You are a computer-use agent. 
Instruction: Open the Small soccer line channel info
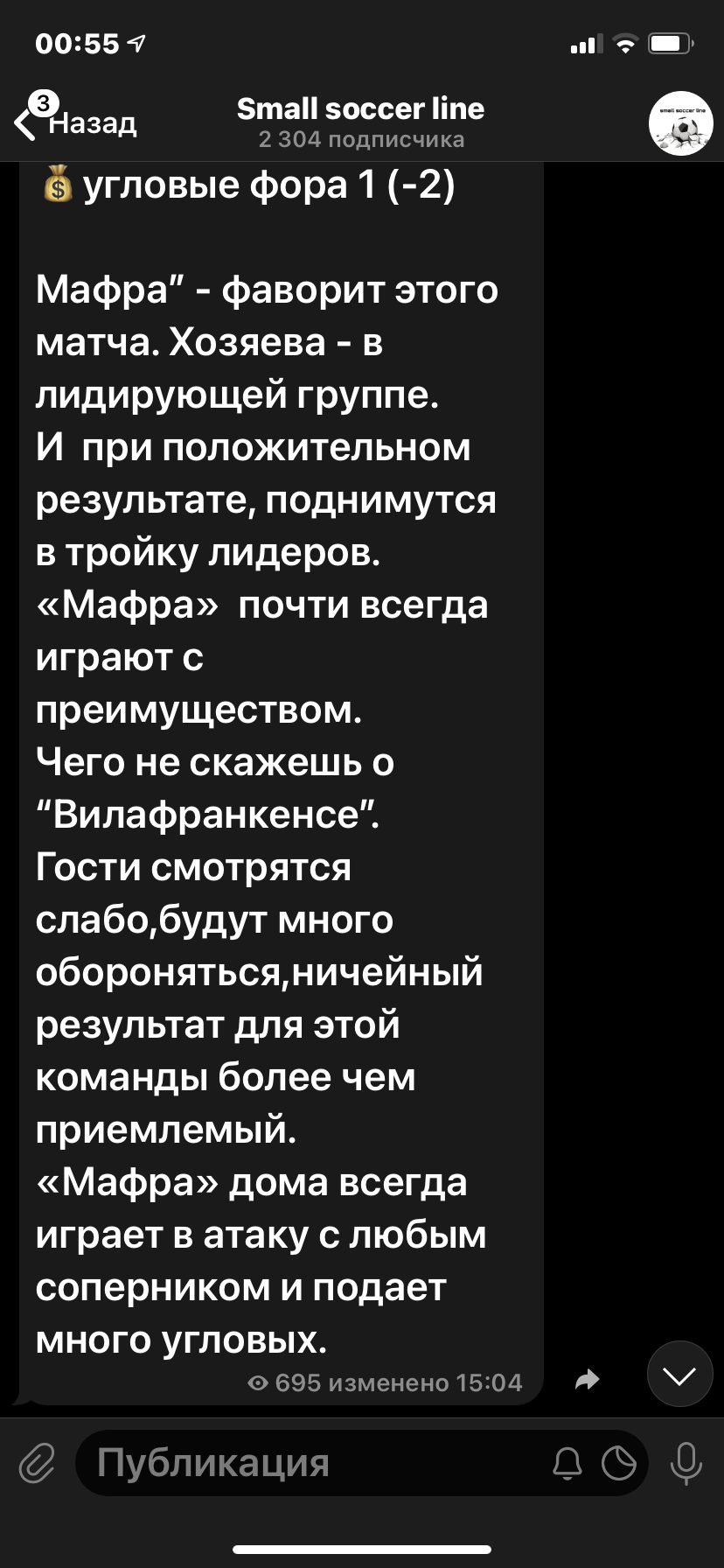tap(360, 122)
